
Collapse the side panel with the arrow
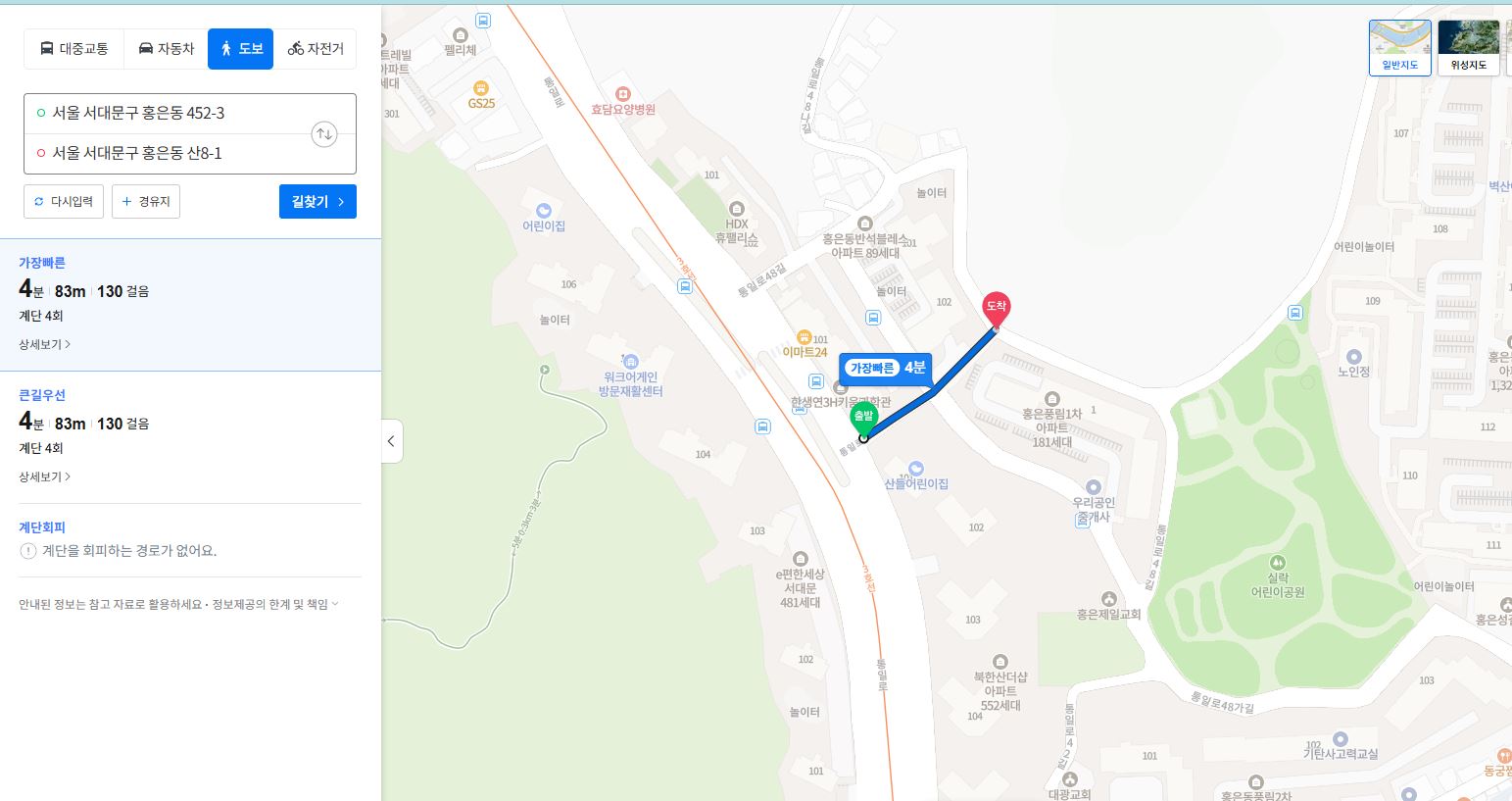coord(391,441)
